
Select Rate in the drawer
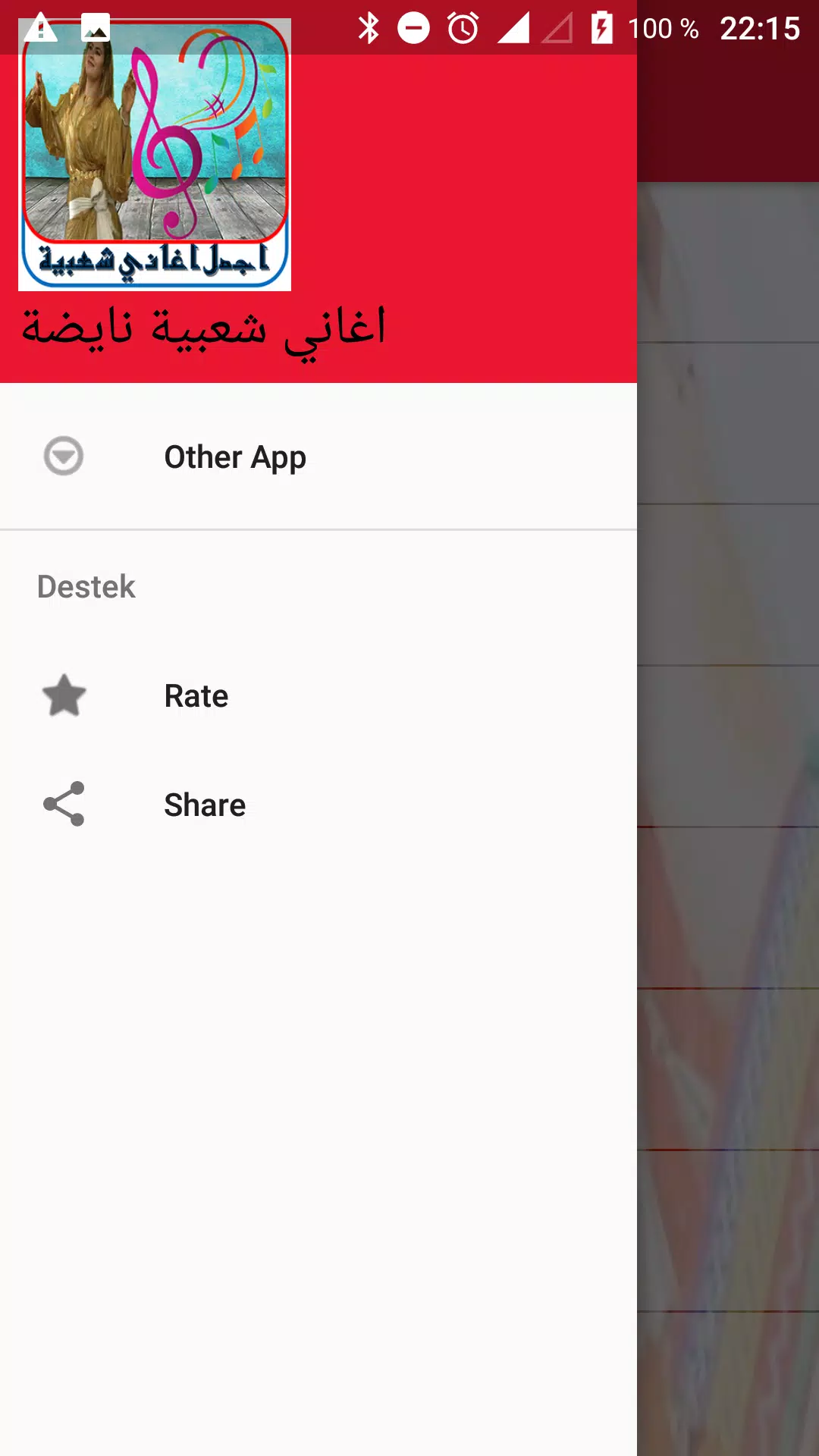[196, 695]
